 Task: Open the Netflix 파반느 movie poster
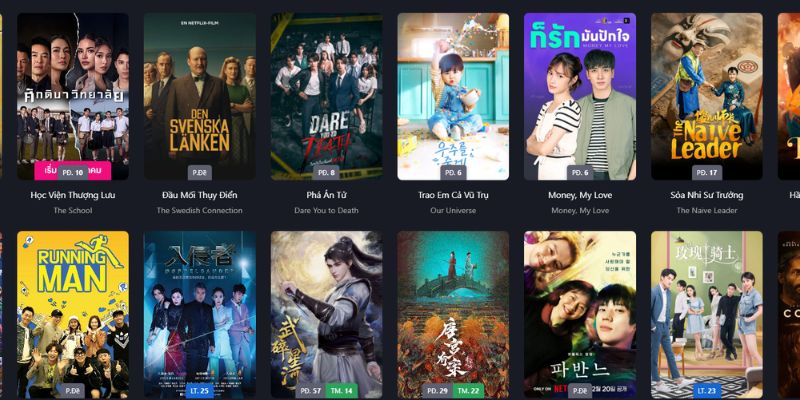[x=580, y=312]
